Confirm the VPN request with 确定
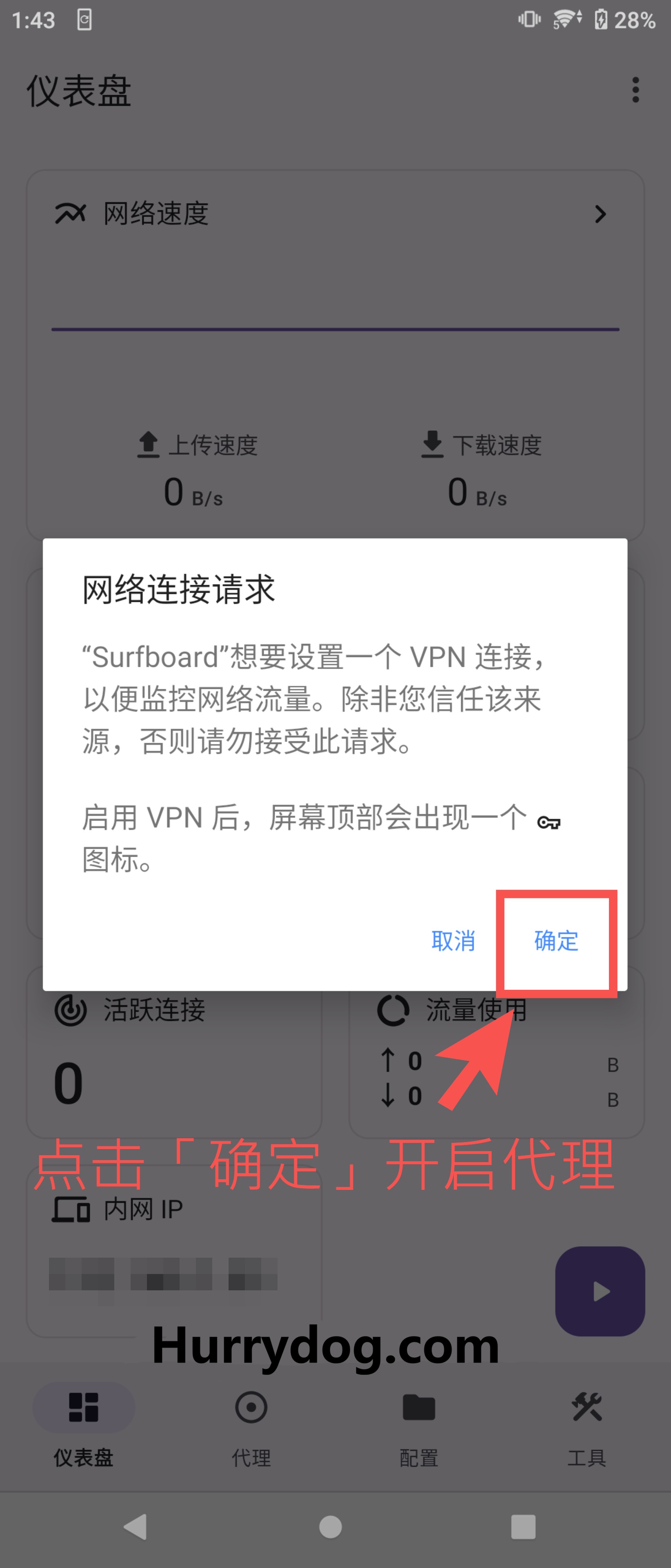671x1568 pixels. click(x=555, y=941)
